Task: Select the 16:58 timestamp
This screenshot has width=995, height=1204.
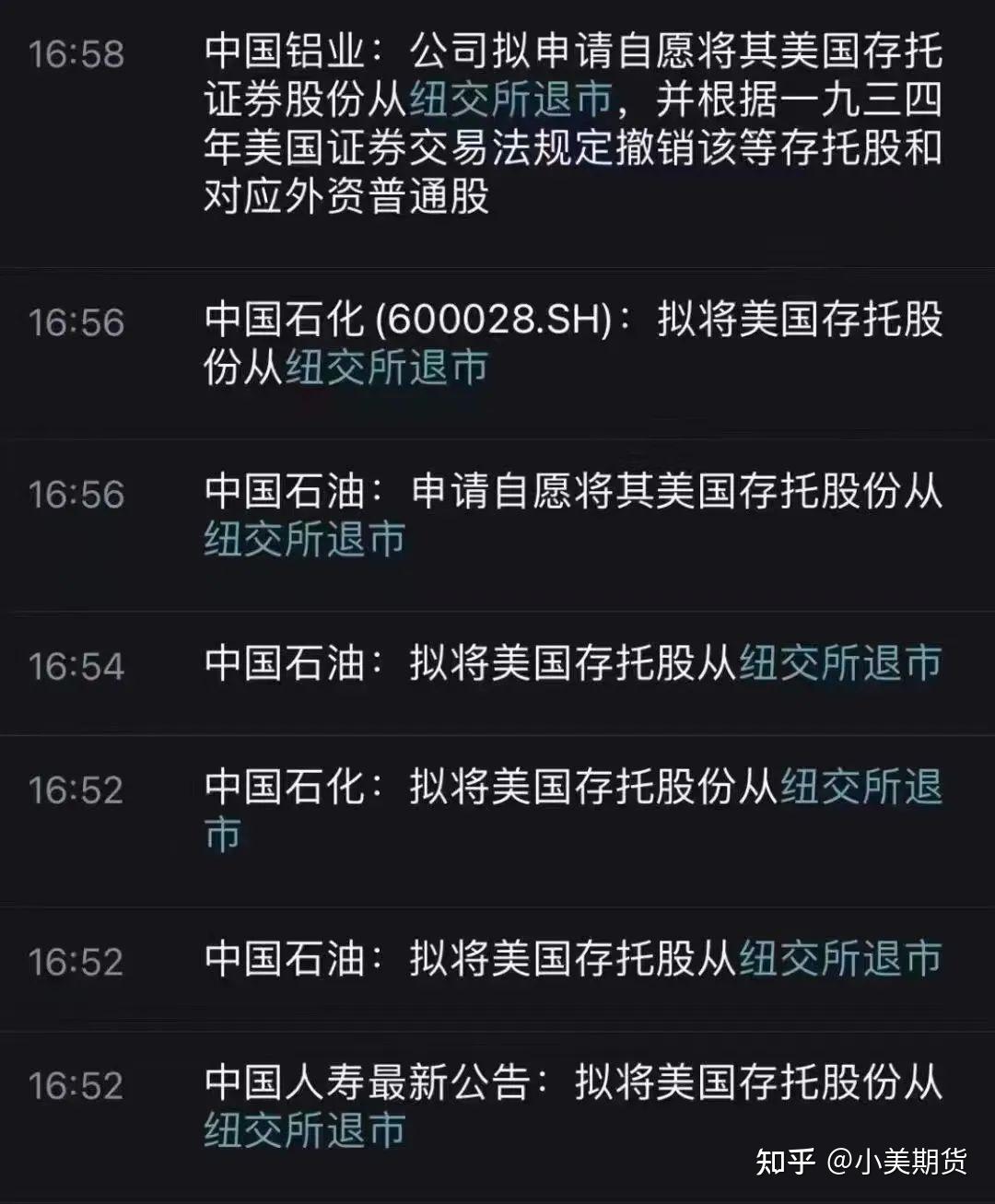Action: point(78,57)
